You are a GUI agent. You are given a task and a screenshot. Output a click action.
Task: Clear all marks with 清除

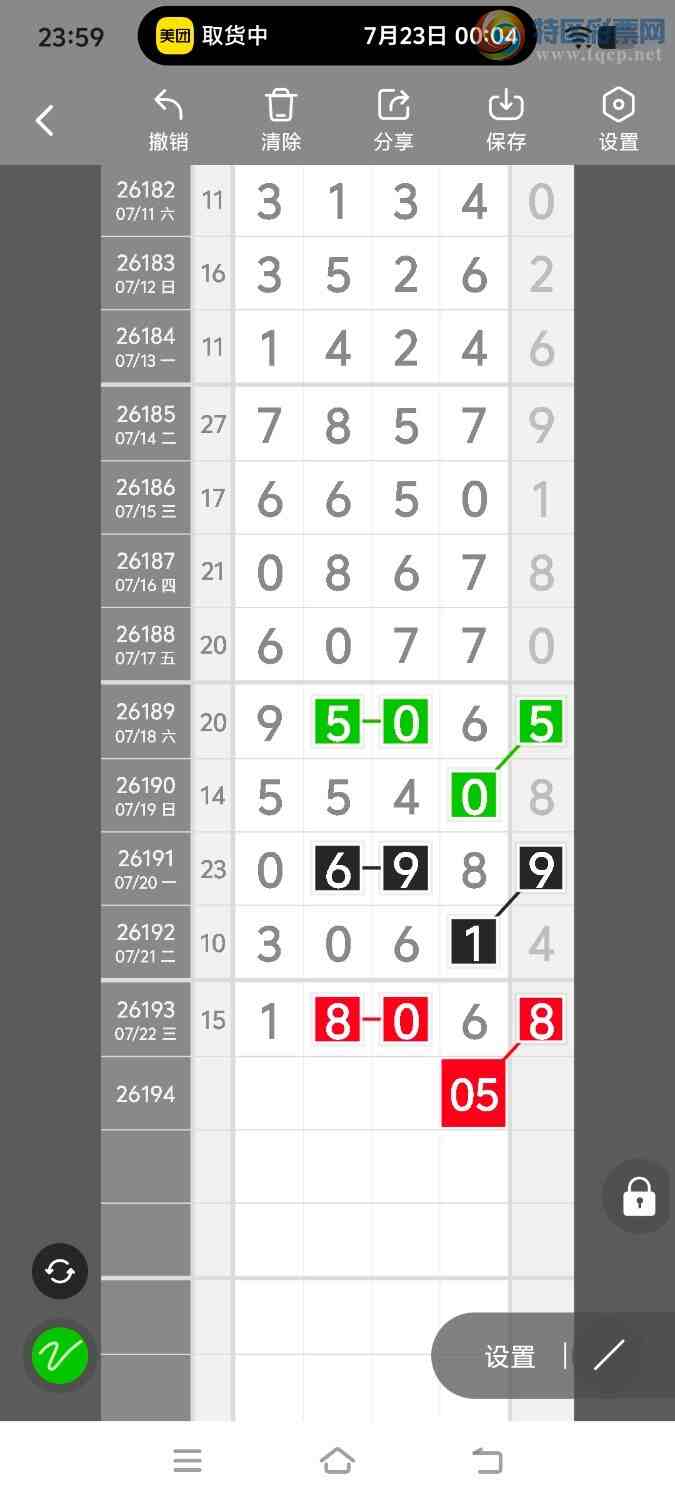(x=281, y=121)
